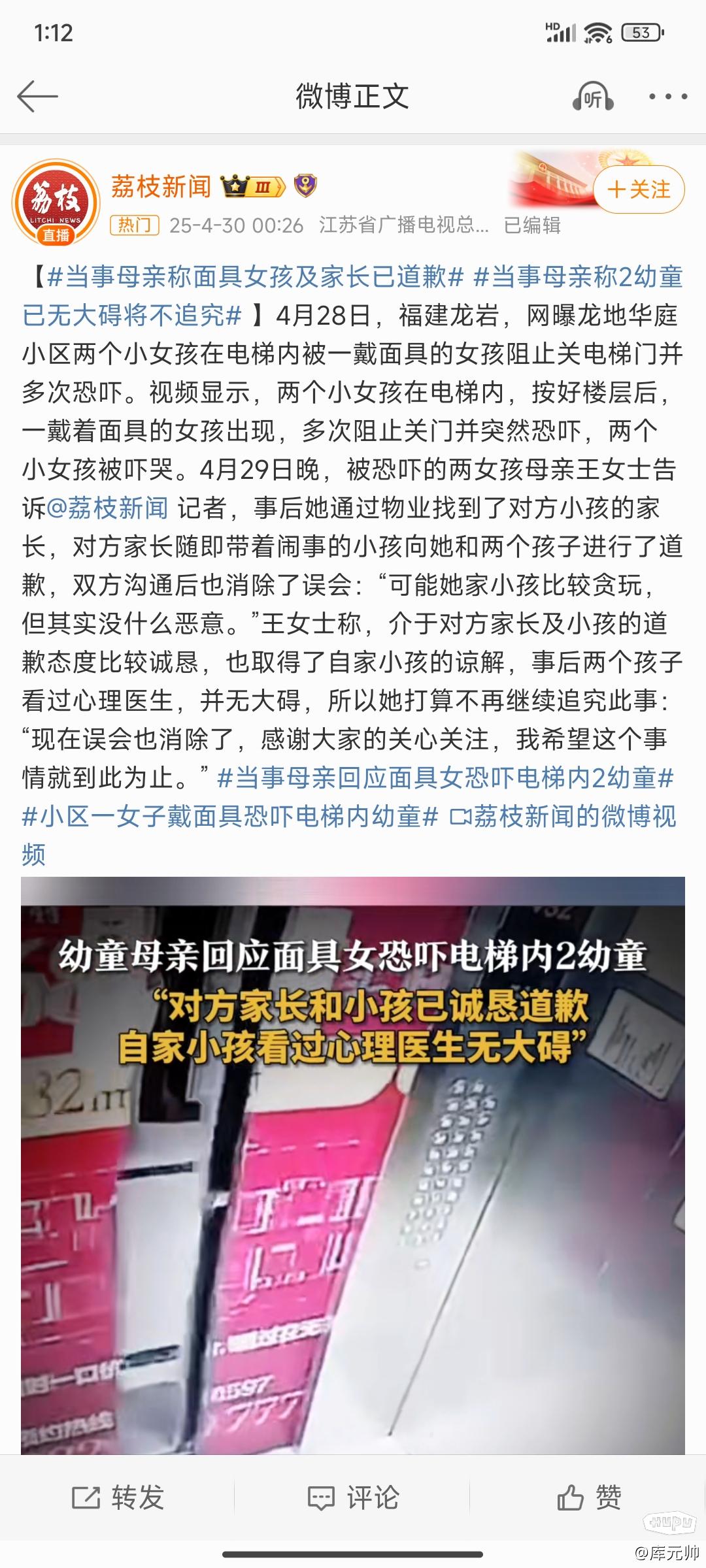Screen dimensions: 706x1568
Task: Open hashtag #当事母亲回应面具女恐吓电梯内2幼童#
Action: click(x=445, y=778)
